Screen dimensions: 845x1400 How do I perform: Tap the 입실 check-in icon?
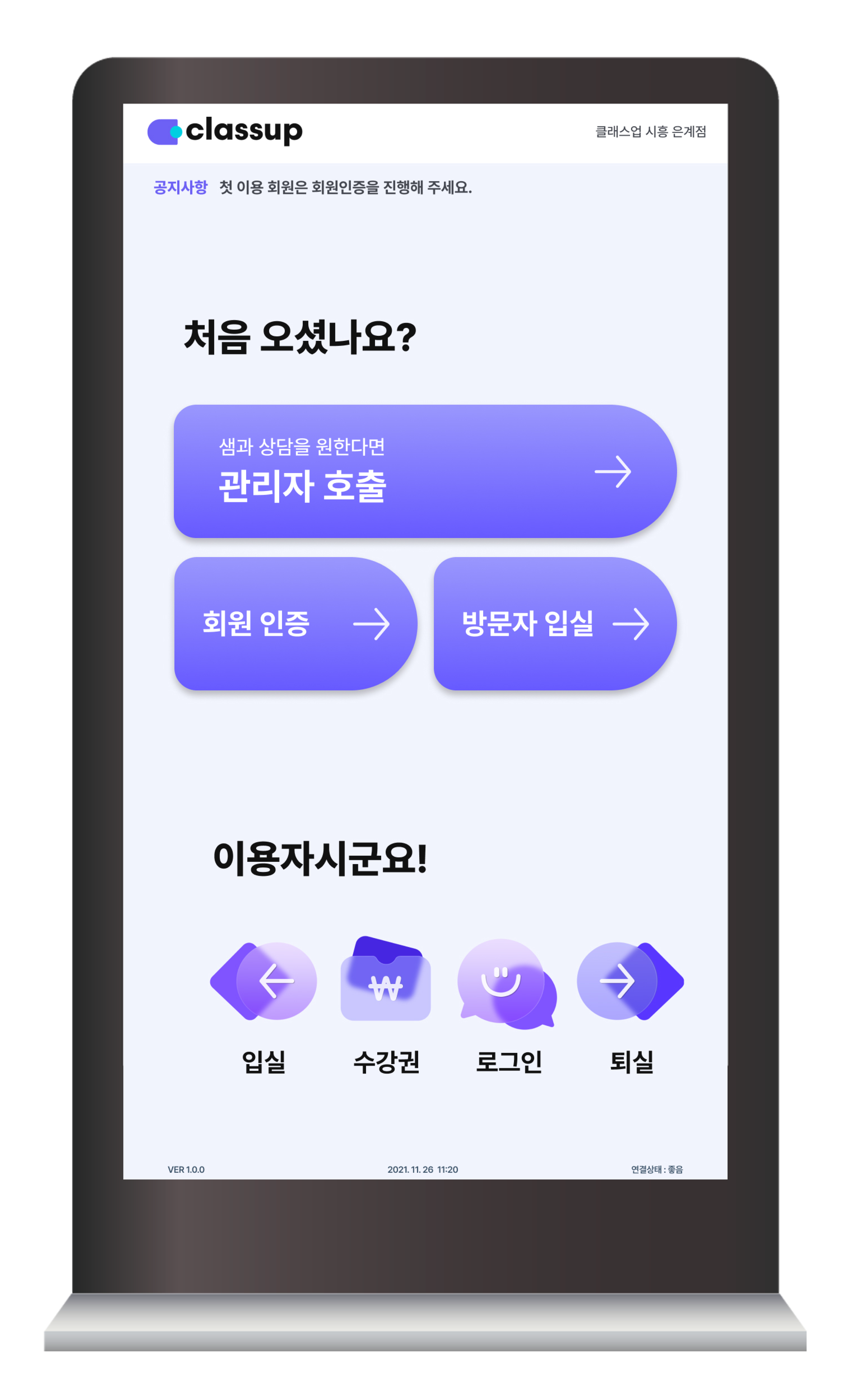(264, 981)
